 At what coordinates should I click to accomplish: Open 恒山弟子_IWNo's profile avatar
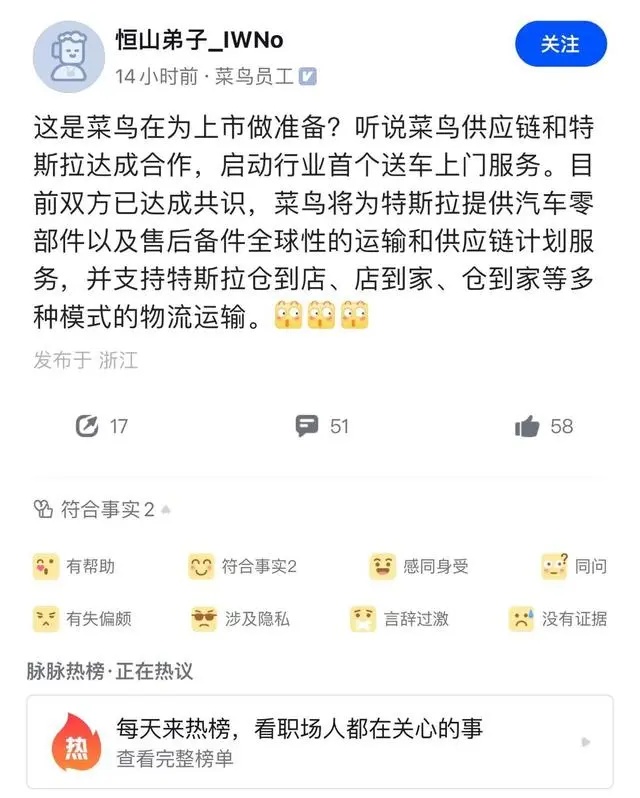click(69, 57)
